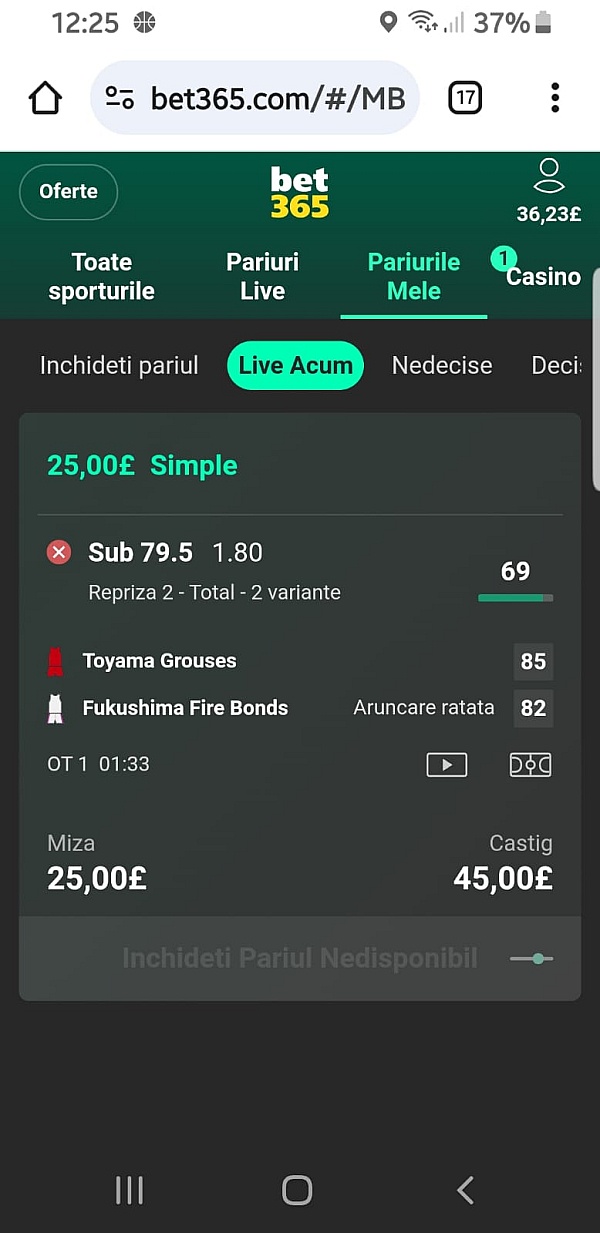Image resolution: width=600 pixels, height=1233 pixels.
Task: Switch to Toate sporturile tab
Action: (x=102, y=277)
